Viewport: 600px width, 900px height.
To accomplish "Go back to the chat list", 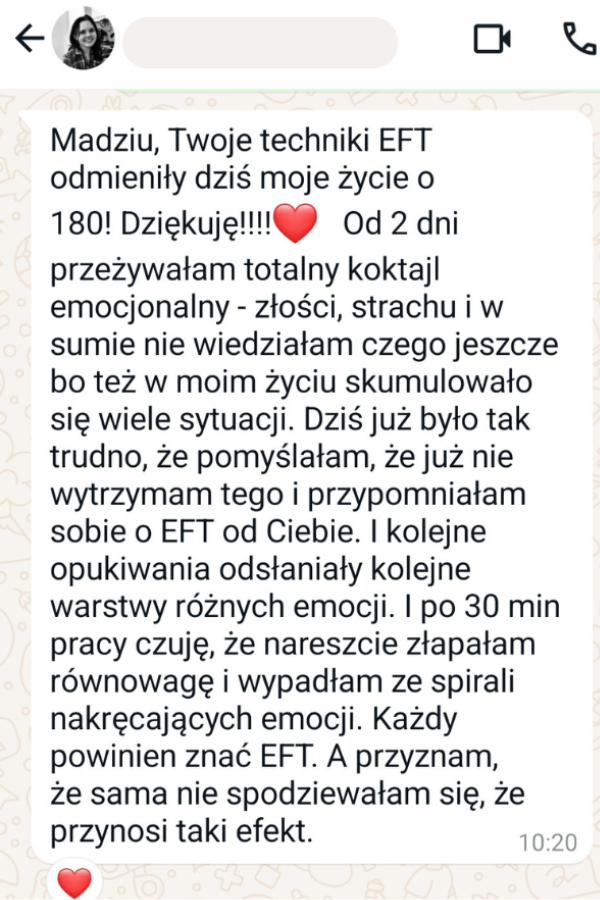I will tap(30, 39).
